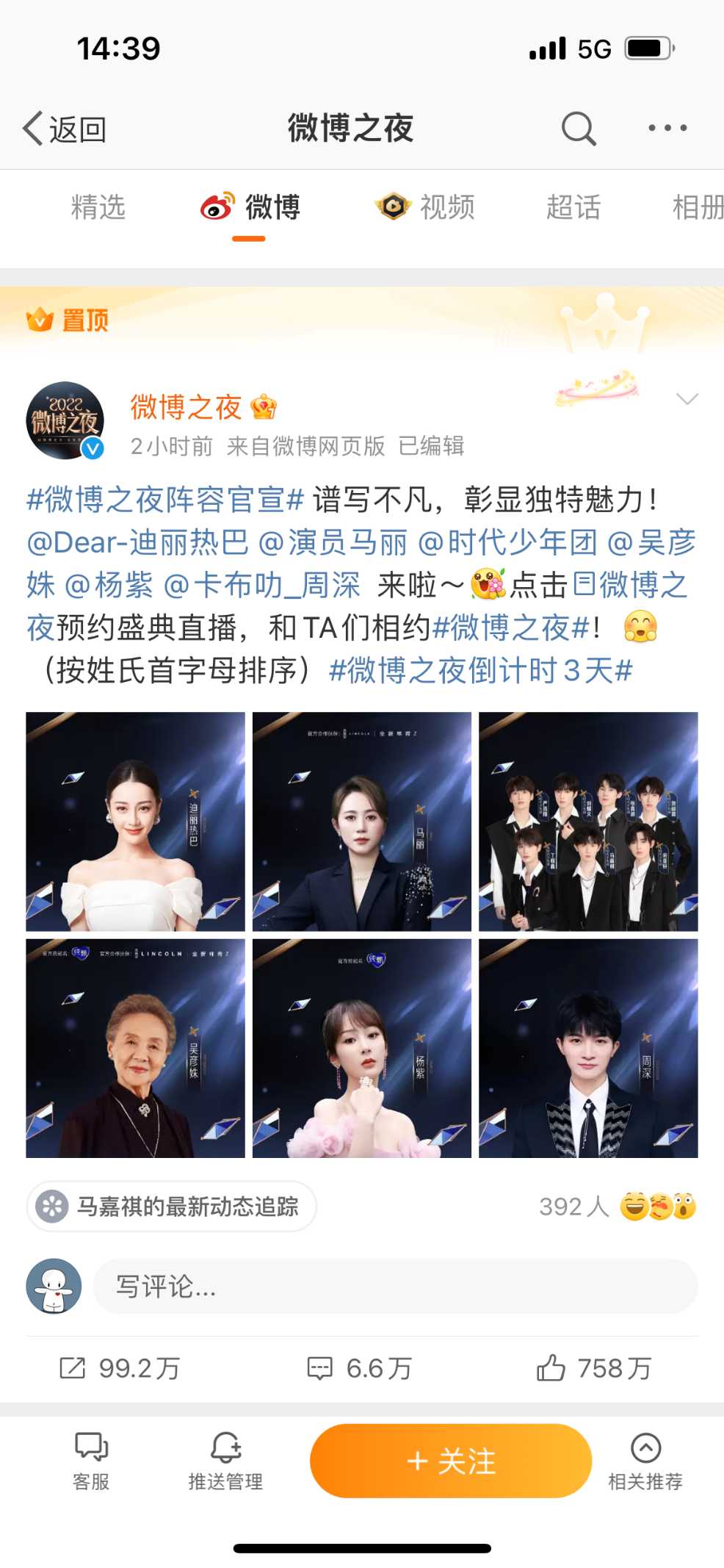Open the #微博之夜阵容官宣# hashtag
This screenshot has height=1568, width=724.
(165, 500)
